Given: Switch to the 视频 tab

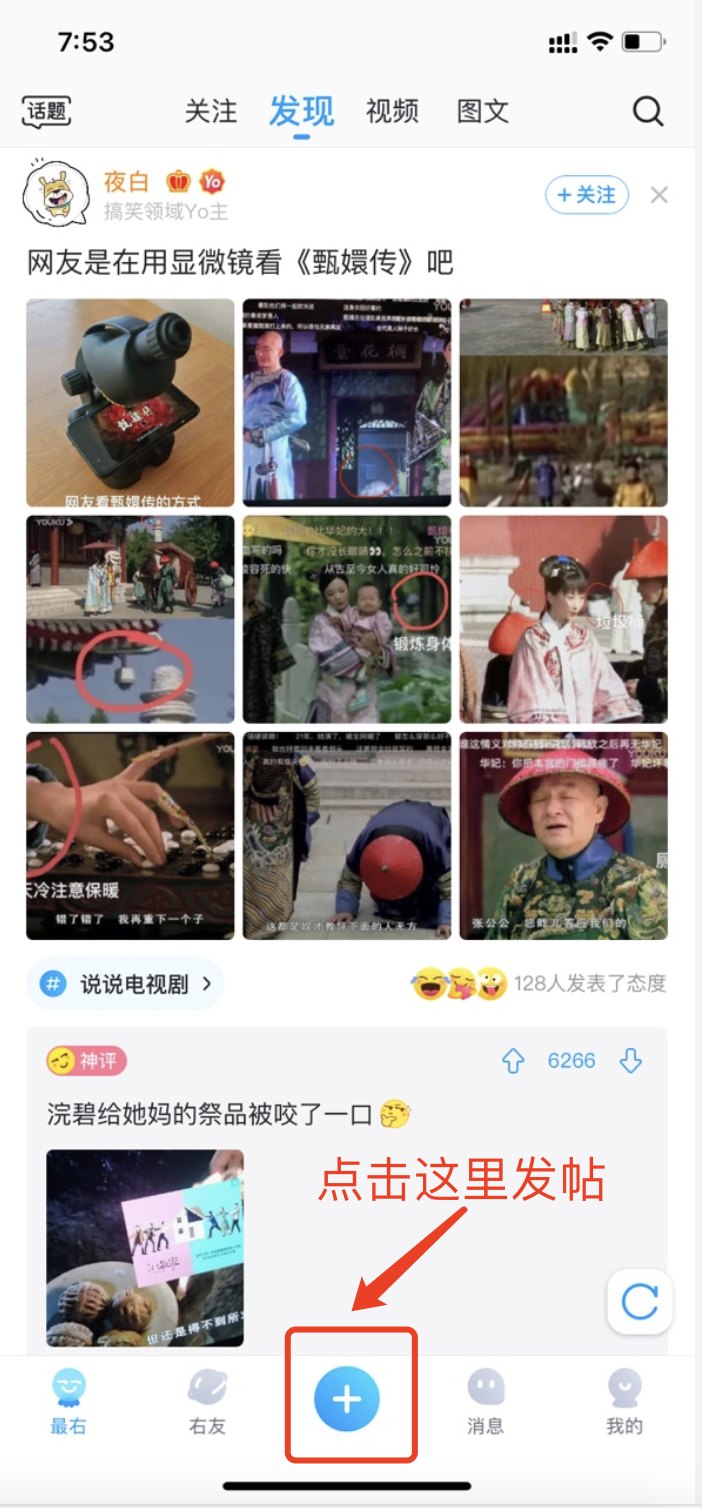Looking at the screenshot, I should coord(392,111).
